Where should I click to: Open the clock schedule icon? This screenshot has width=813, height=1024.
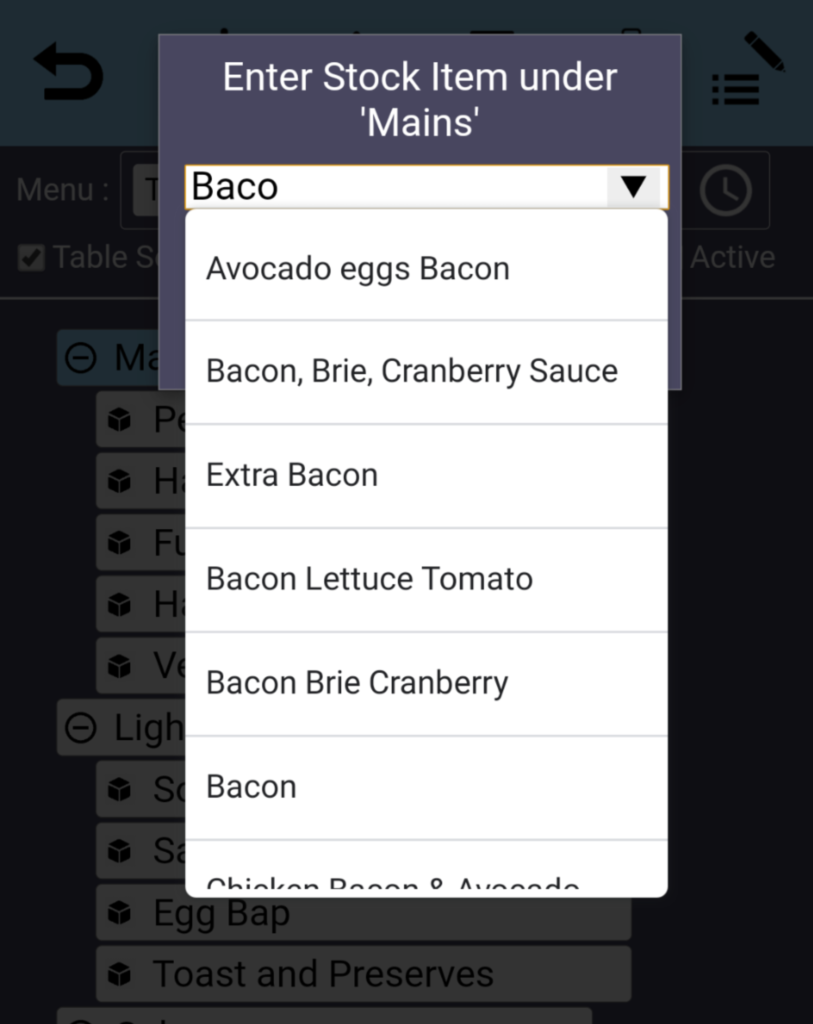725,189
